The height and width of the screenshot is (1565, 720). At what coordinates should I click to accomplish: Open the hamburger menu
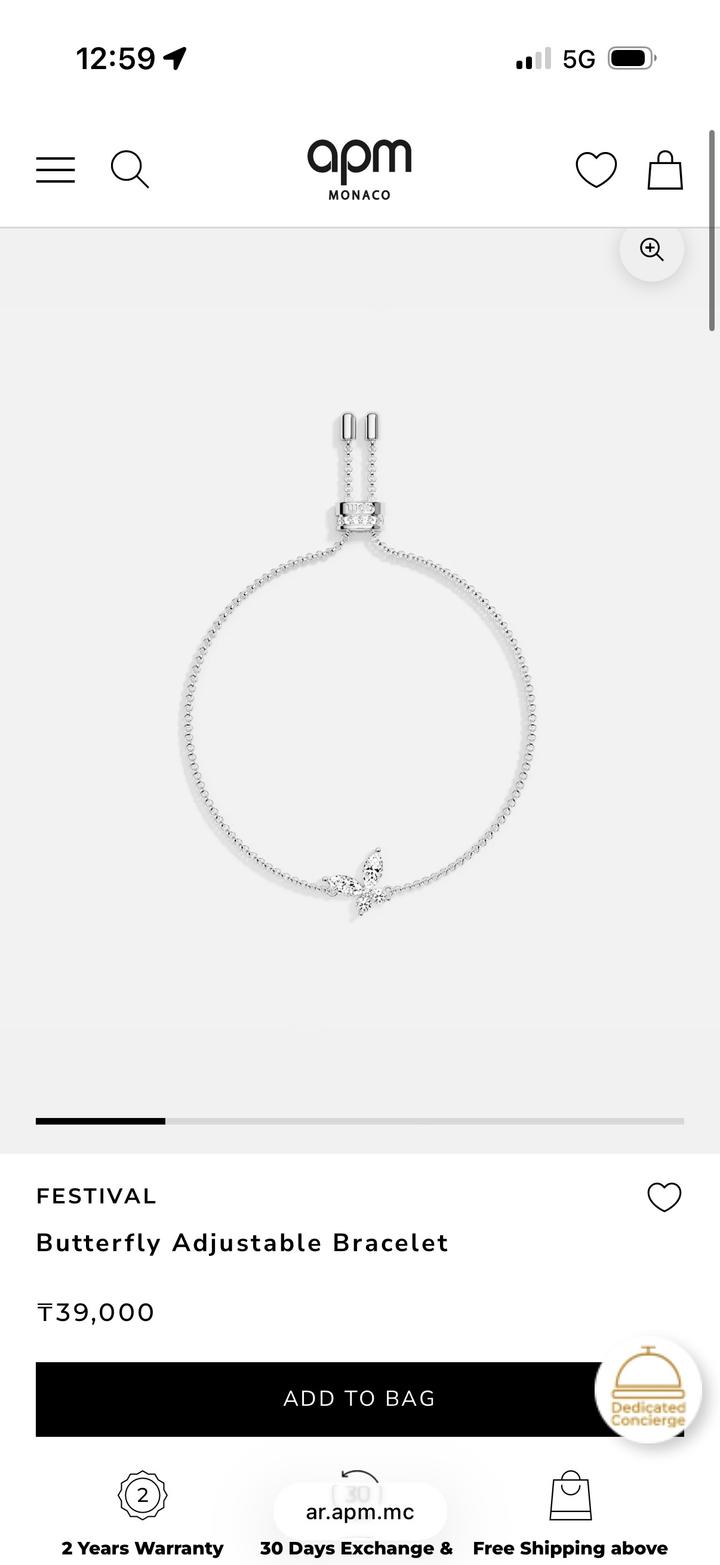pyautogui.click(x=56, y=169)
